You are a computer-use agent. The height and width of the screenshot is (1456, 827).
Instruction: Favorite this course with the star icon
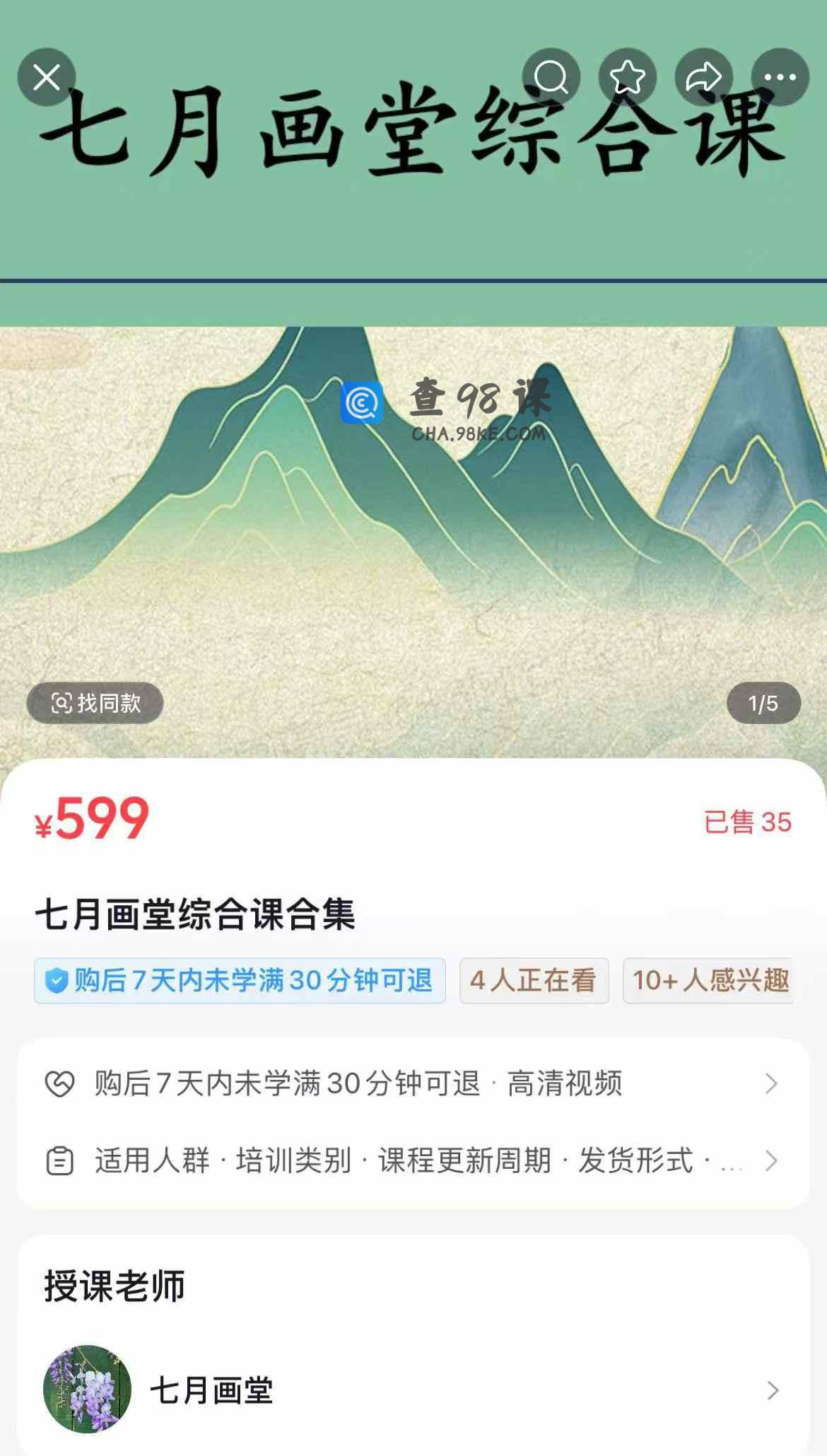(628, 77)
